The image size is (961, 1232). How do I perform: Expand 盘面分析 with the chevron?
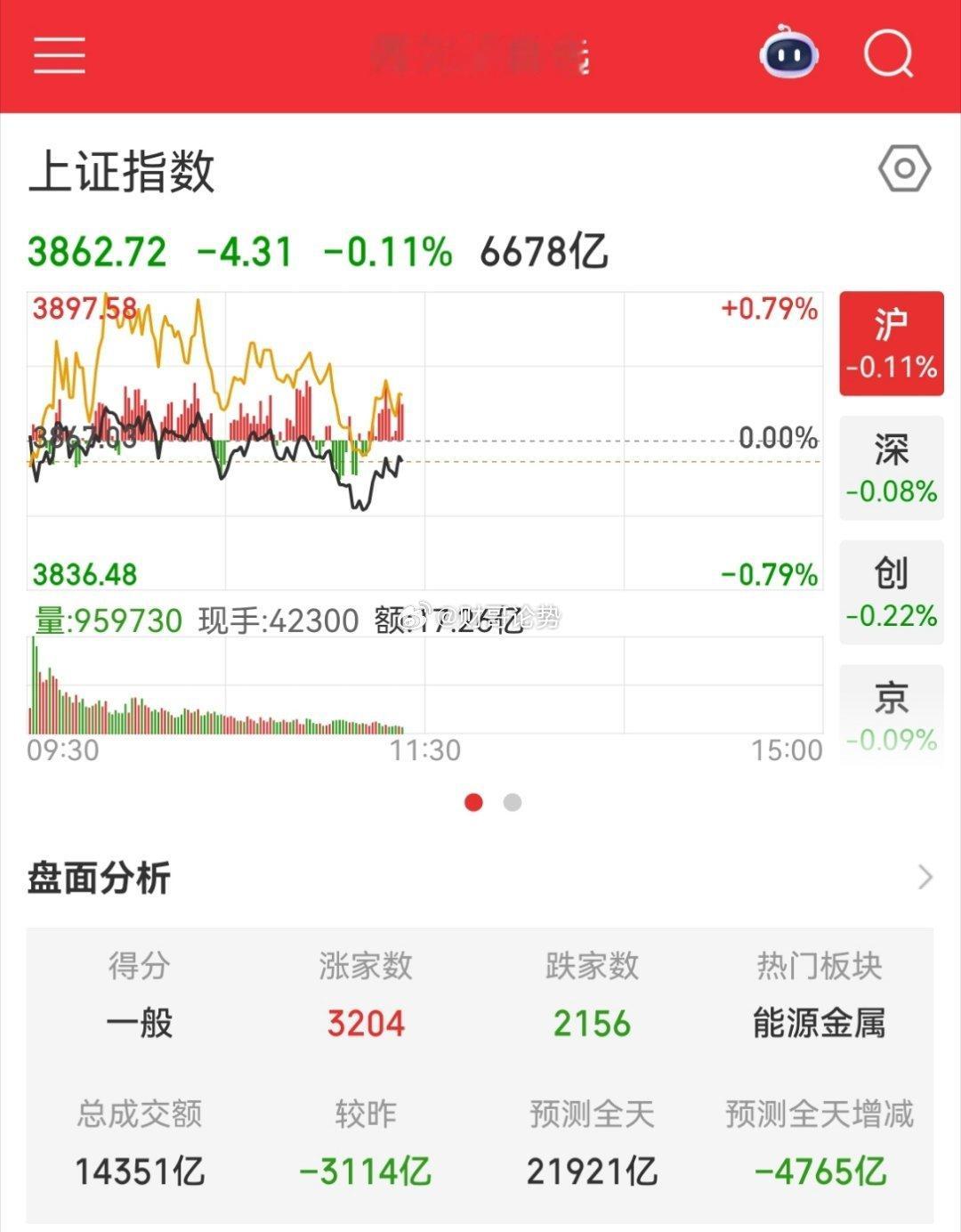pos(925,878)
